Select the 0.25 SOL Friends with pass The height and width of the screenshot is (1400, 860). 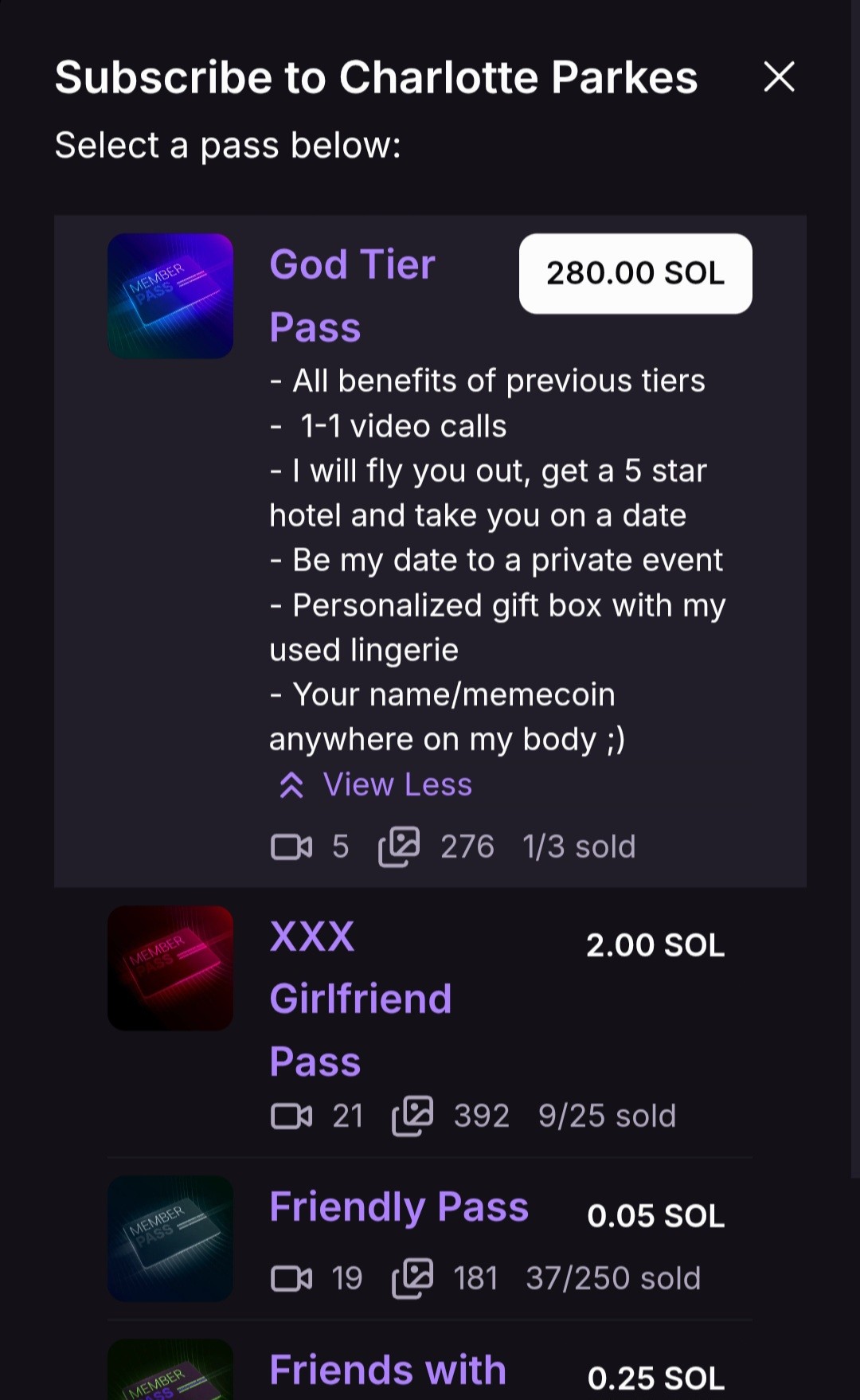click(388, 1370)
